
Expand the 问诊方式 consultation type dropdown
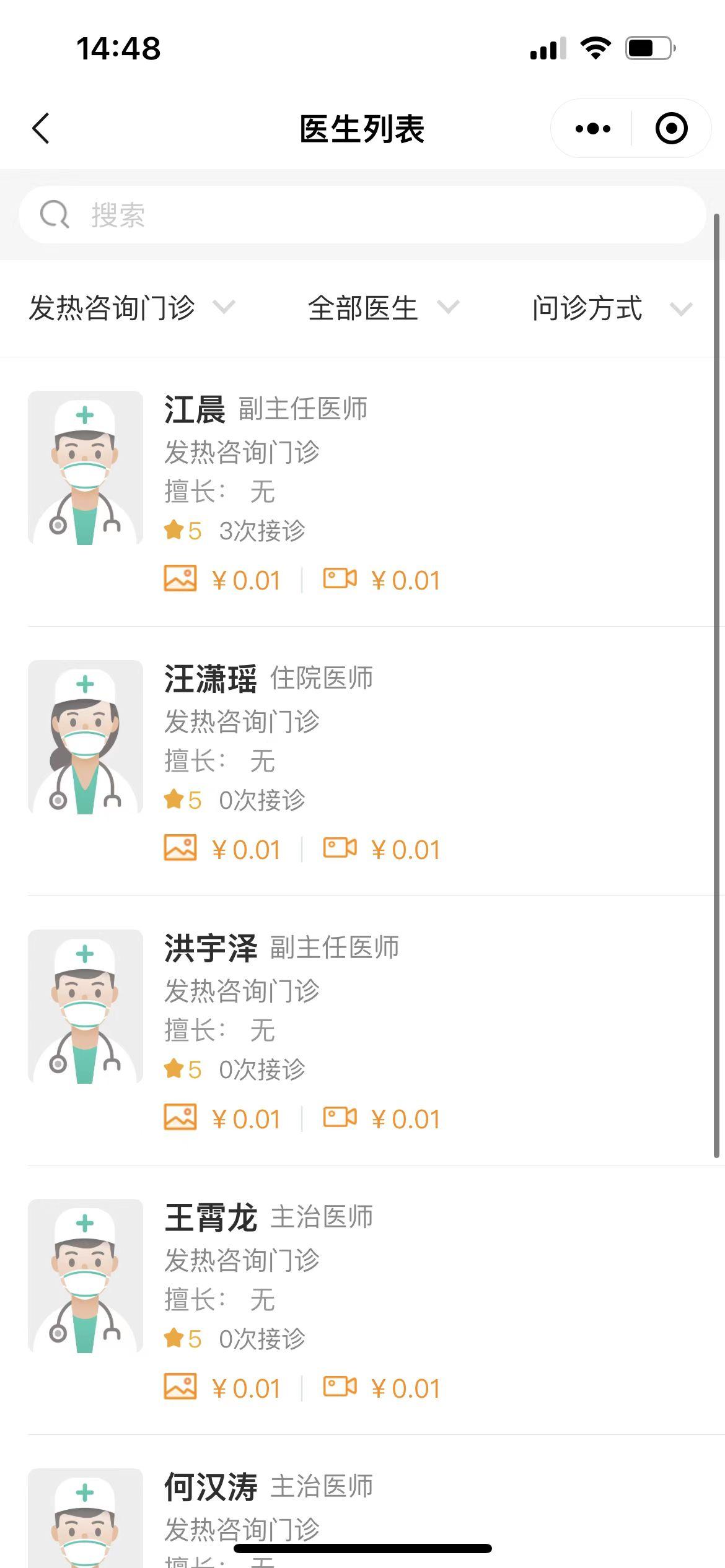point(611,308)
